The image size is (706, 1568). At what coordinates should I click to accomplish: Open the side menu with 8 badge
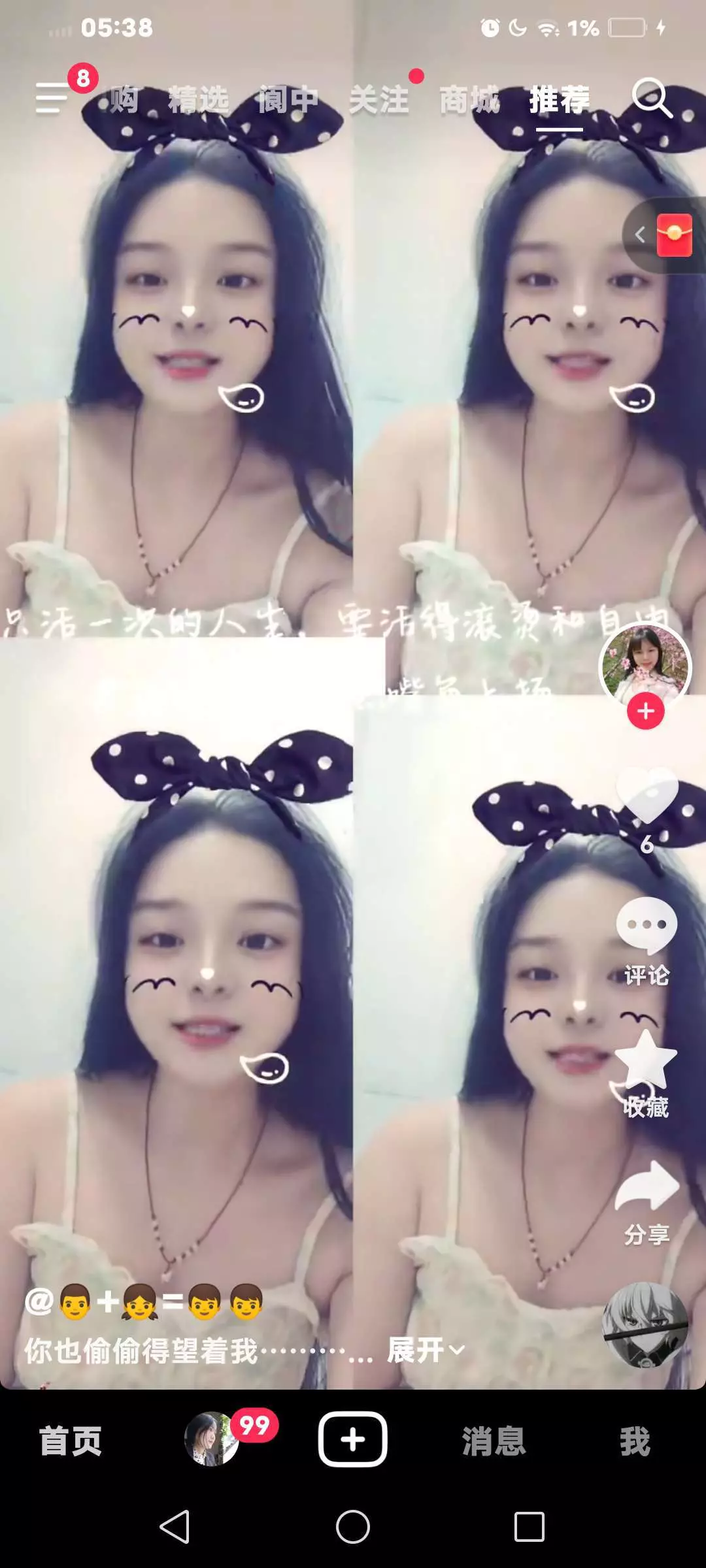coord(52,98)
